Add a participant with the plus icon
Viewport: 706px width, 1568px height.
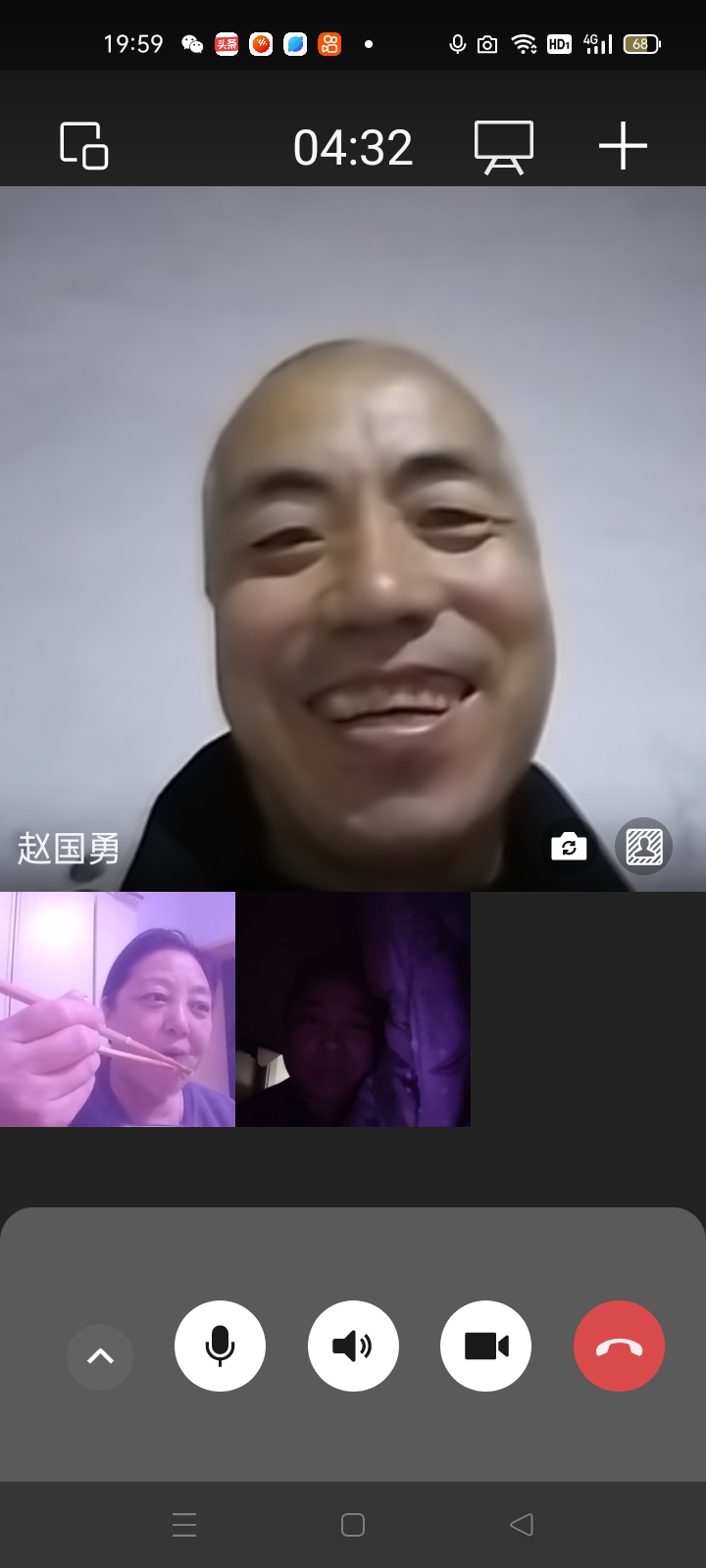coord(623,147)
